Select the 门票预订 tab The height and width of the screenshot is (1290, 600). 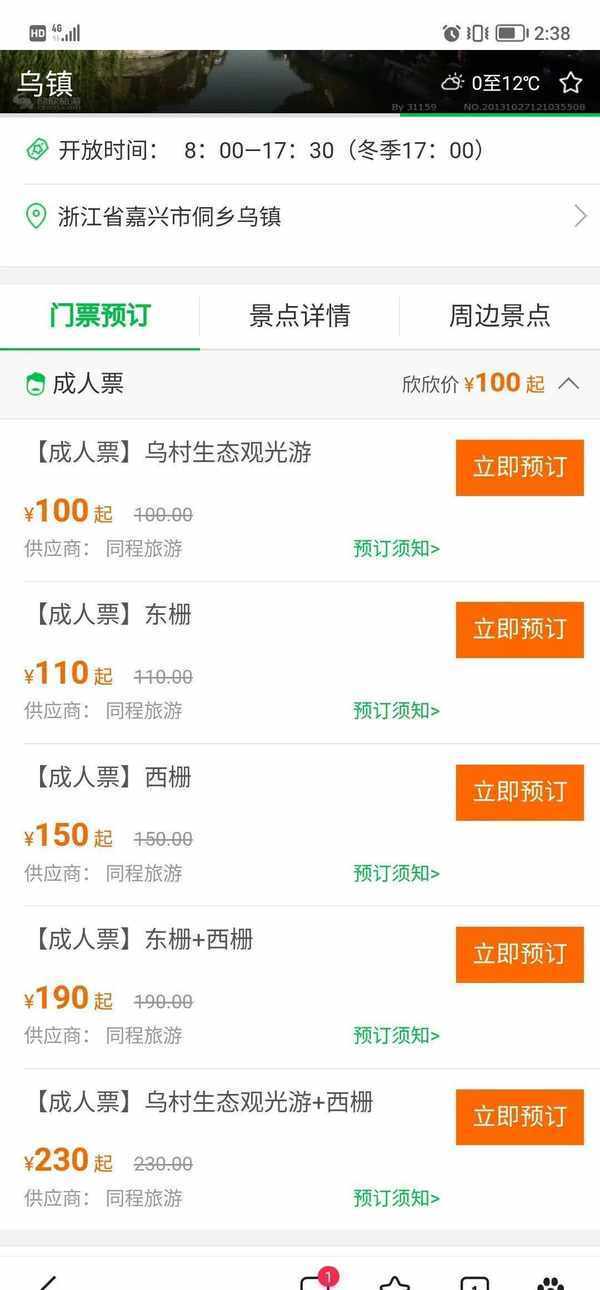[100, 316]
